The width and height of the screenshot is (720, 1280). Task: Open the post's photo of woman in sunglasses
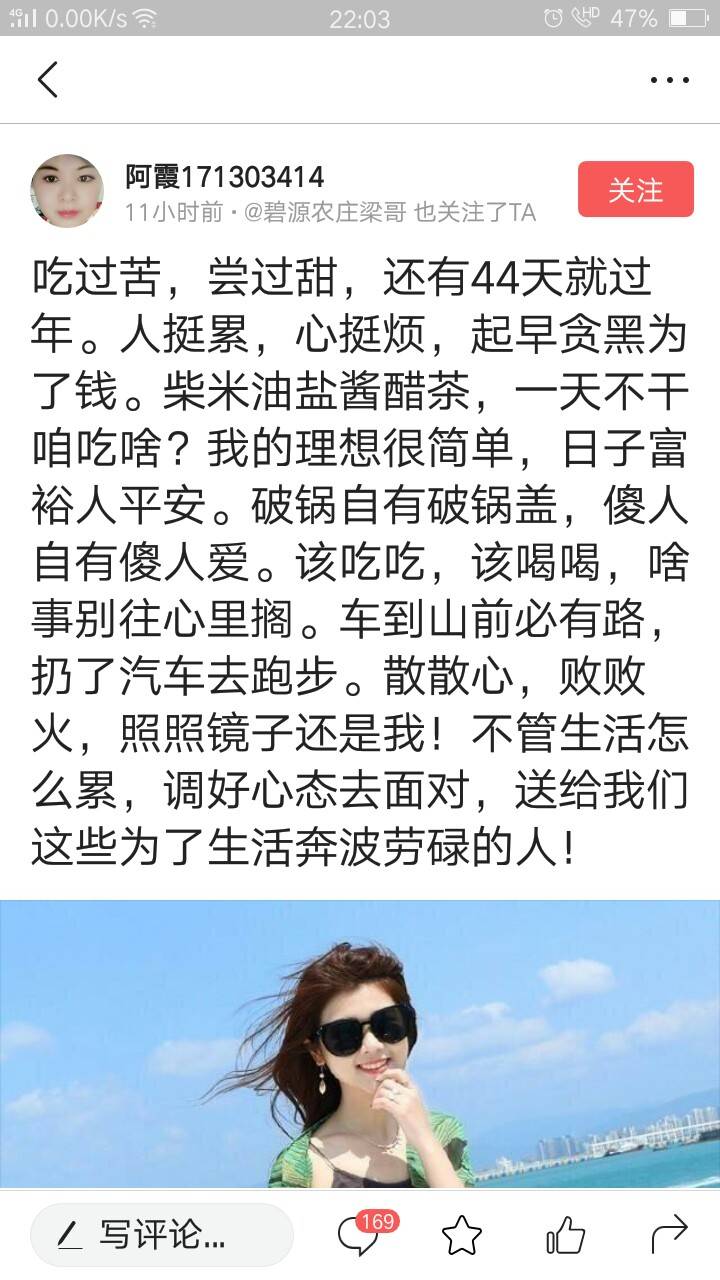pyautogui.click(x=360, y=1043)
